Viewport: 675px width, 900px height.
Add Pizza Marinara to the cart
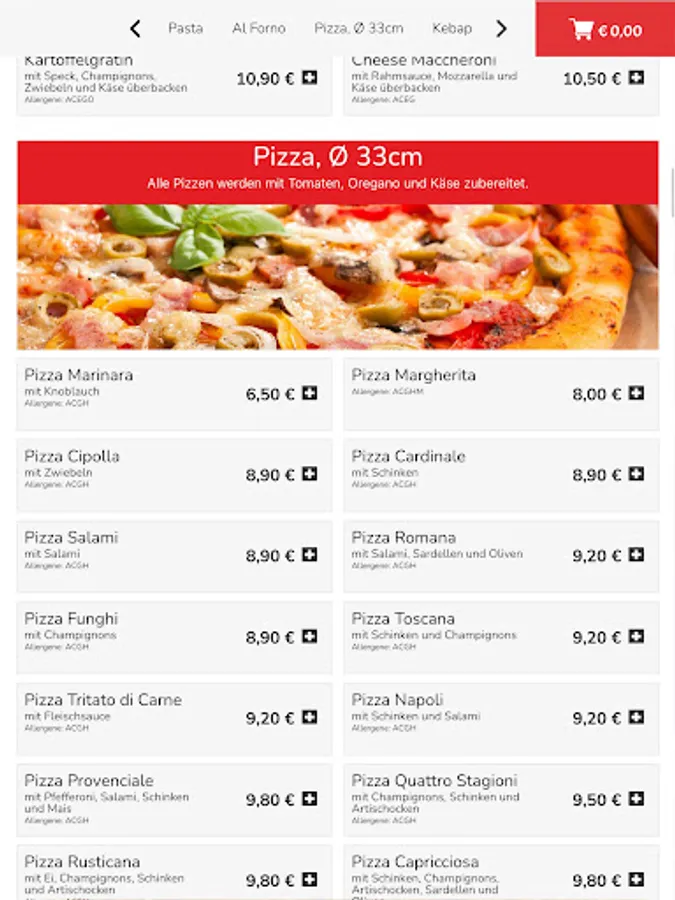310,394
